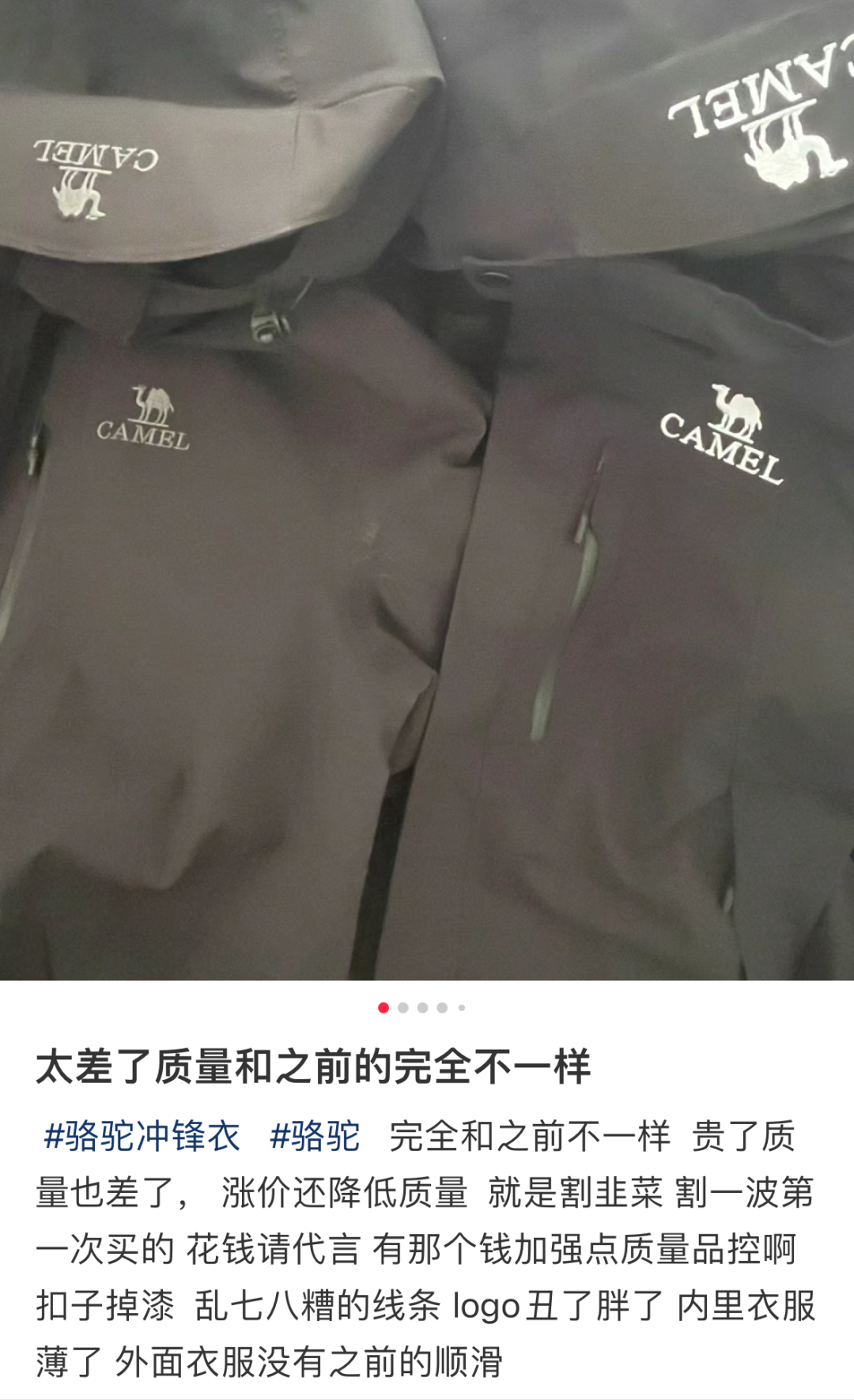854x1400 pixels.
Task: Open the #骆驼冲锋衣 hashtag
Action: click(x=142, y=1137)
